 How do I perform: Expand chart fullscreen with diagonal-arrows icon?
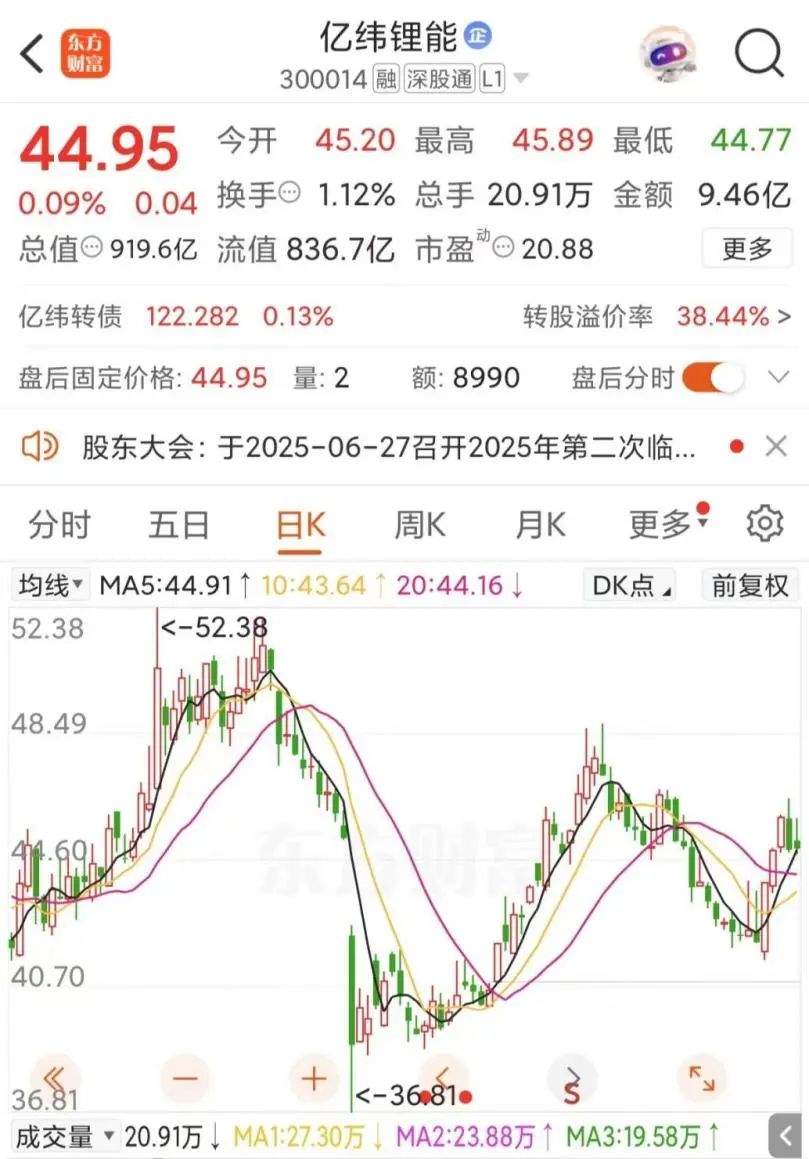point(701,1079)
